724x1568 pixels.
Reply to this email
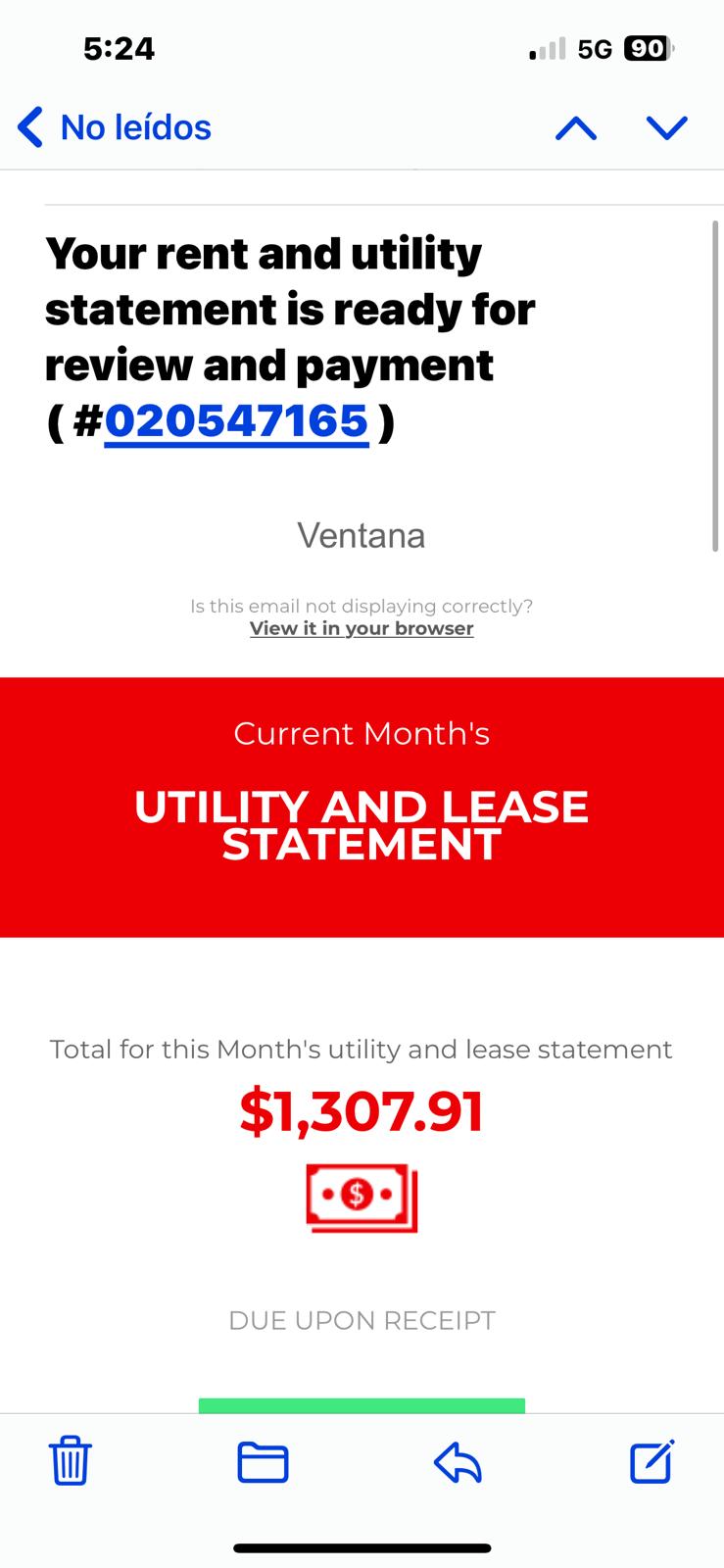tap(458, 1463)
